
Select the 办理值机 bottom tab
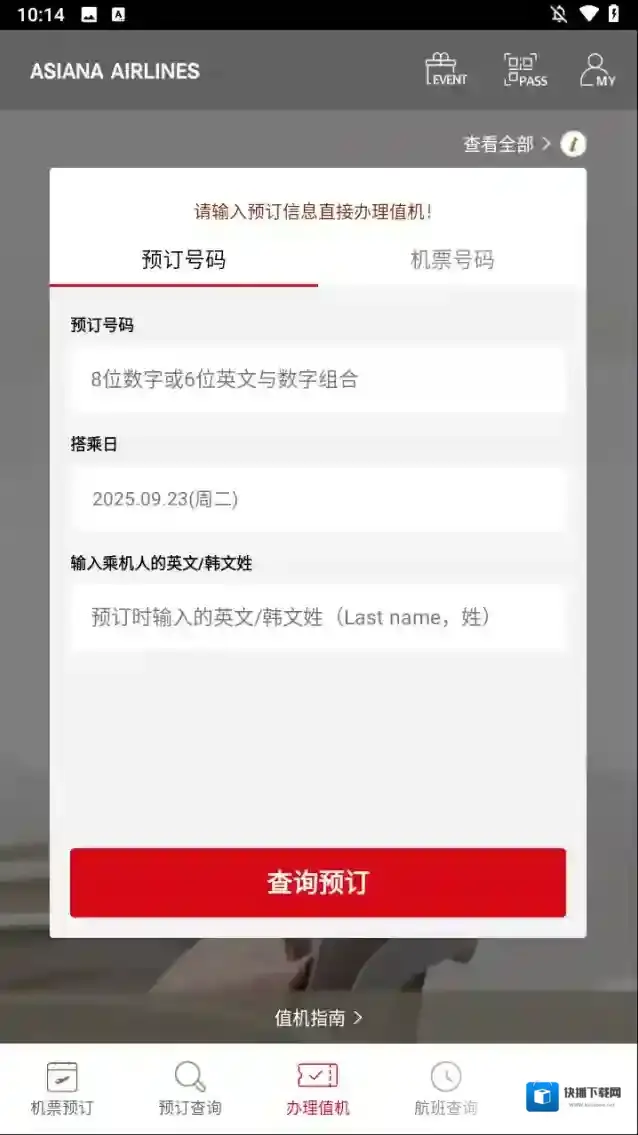pyautogui.click(x=318, y=1088)
